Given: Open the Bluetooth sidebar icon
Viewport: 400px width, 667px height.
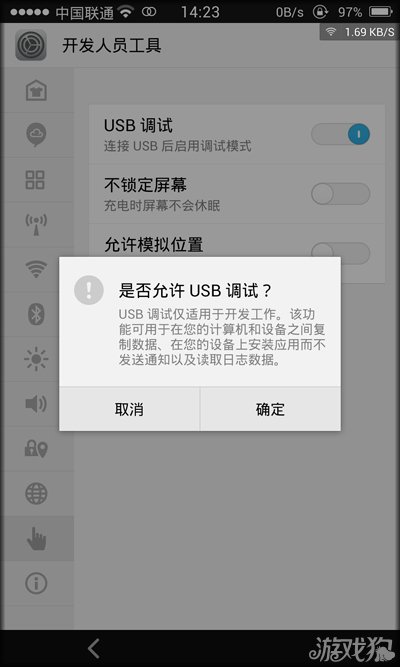Looking at the screenshot, I should [x=36, y=315].
